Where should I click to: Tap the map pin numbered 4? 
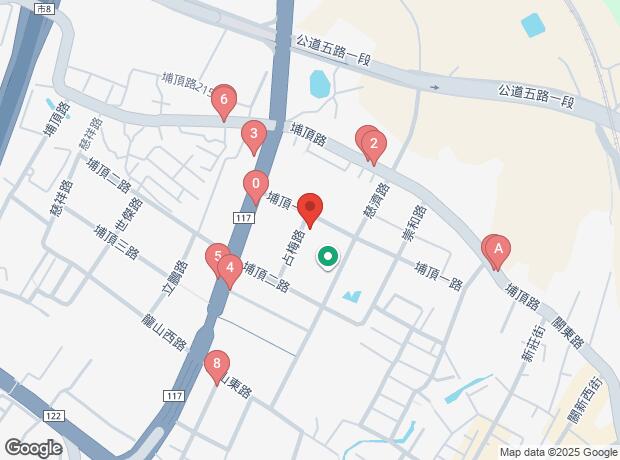tap(229, 267)
